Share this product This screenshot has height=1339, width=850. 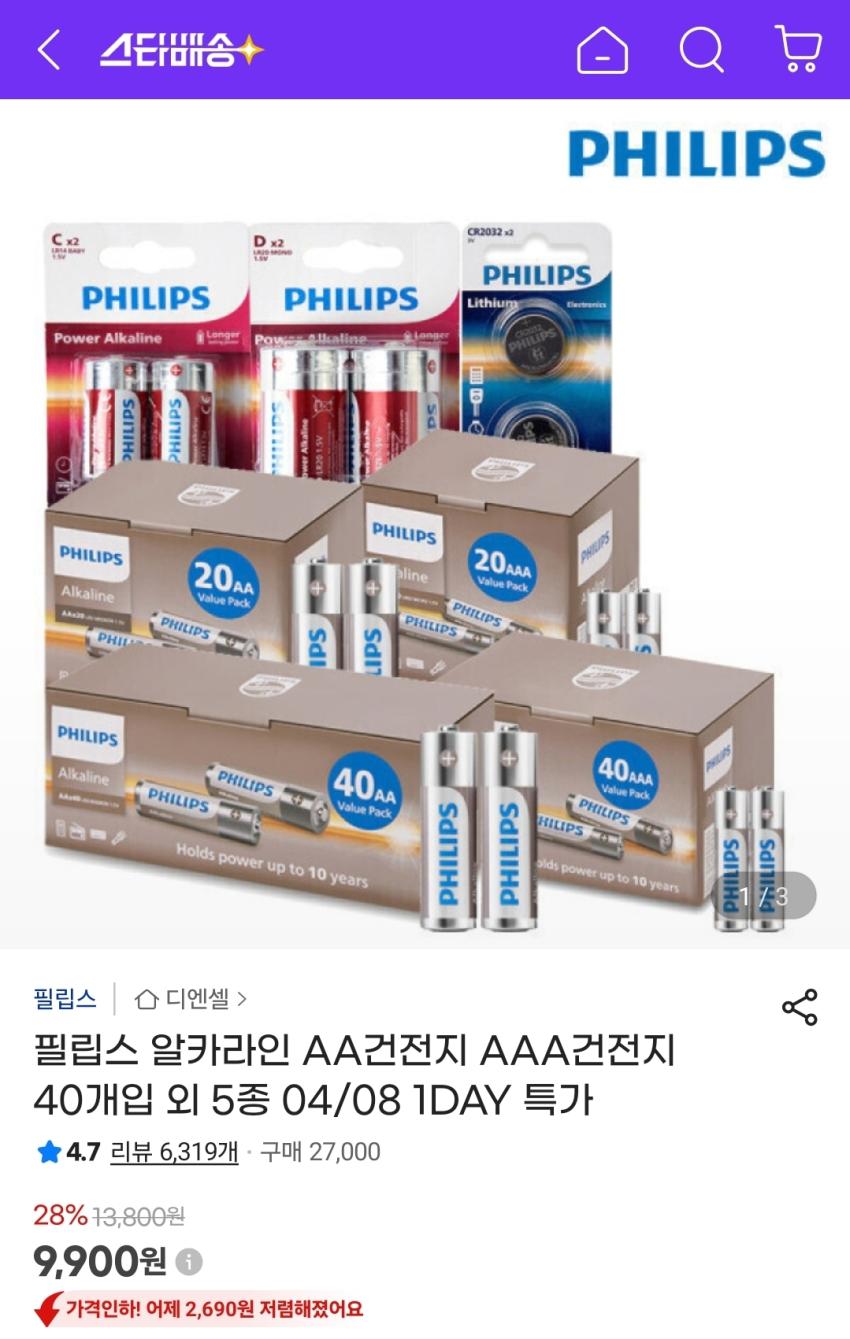tap(799, 1007)
